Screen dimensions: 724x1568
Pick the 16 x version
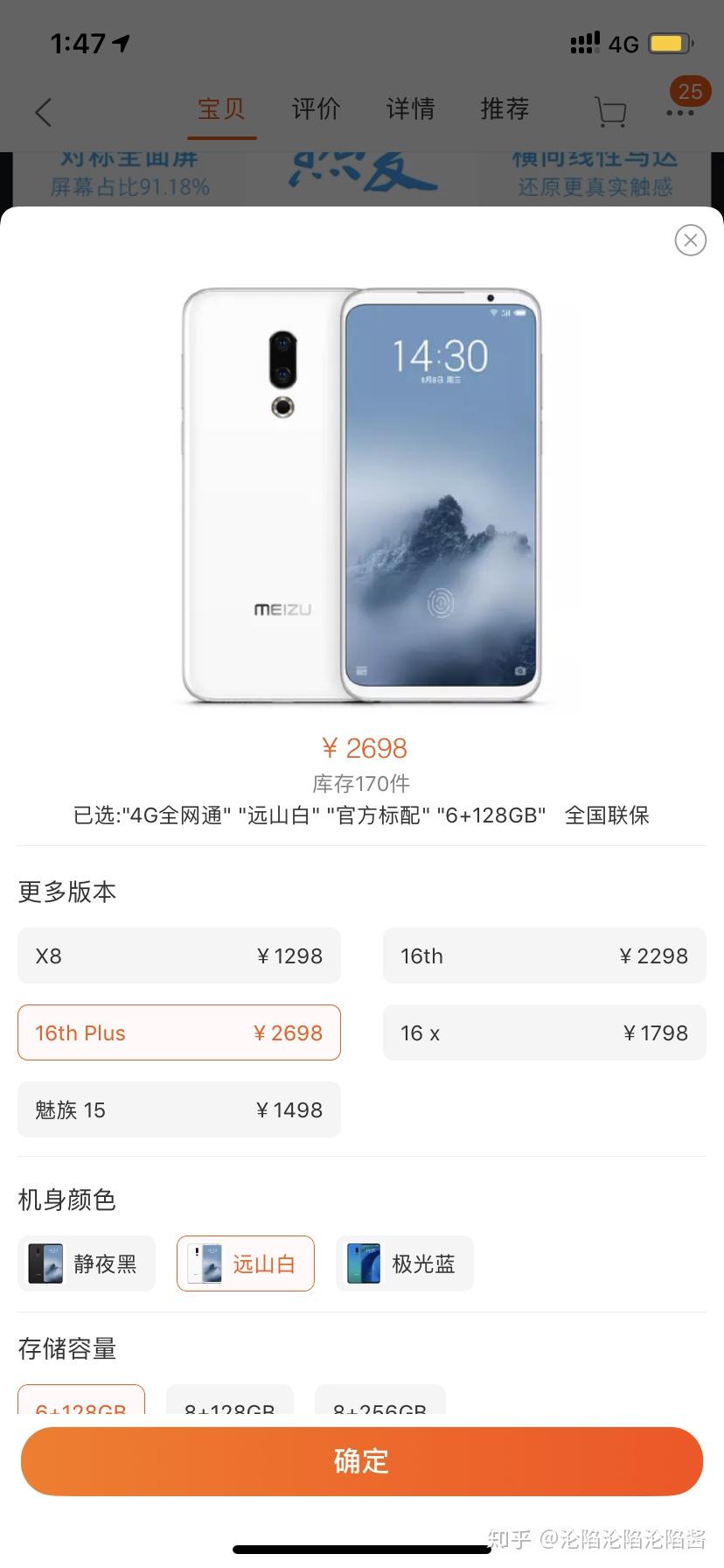544,1032
